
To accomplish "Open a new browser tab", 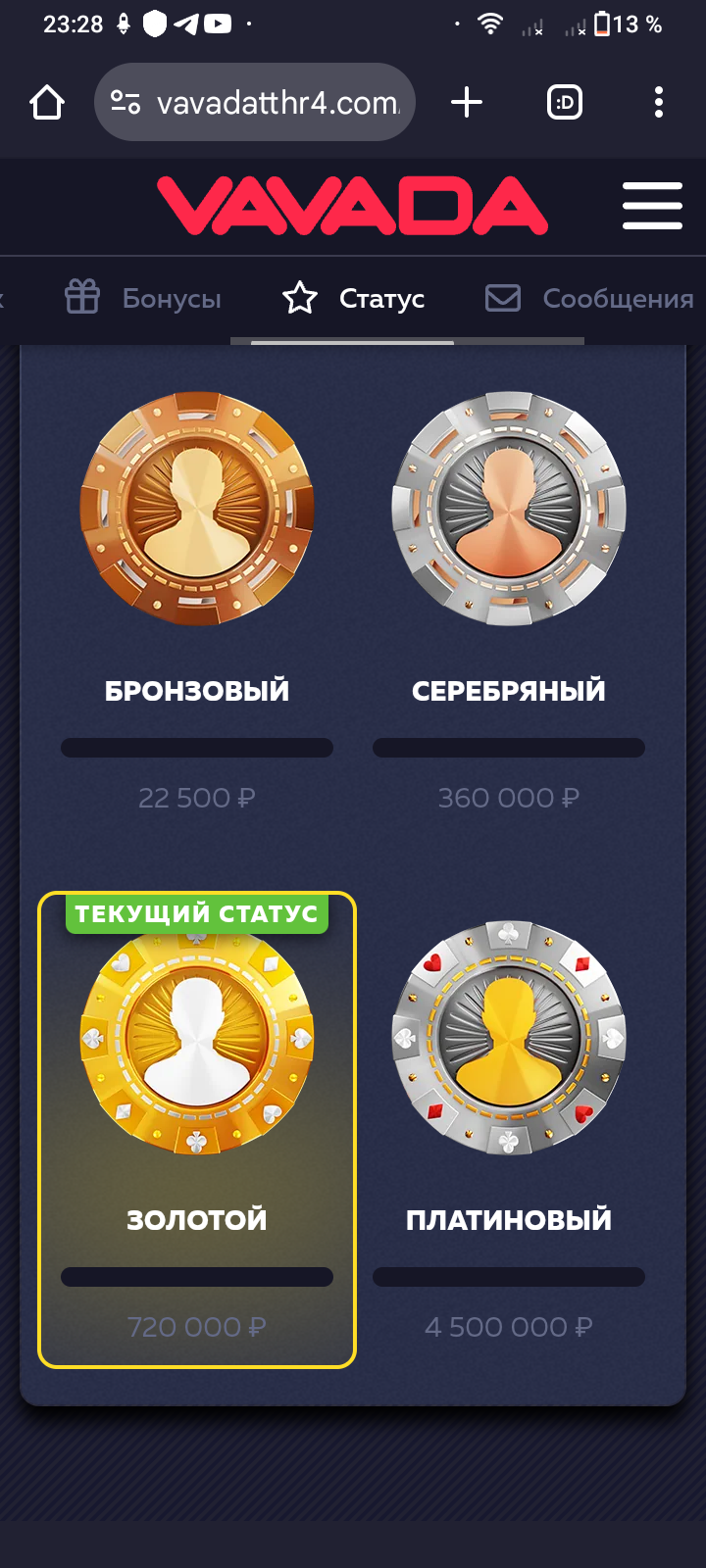I will point(467,102).
